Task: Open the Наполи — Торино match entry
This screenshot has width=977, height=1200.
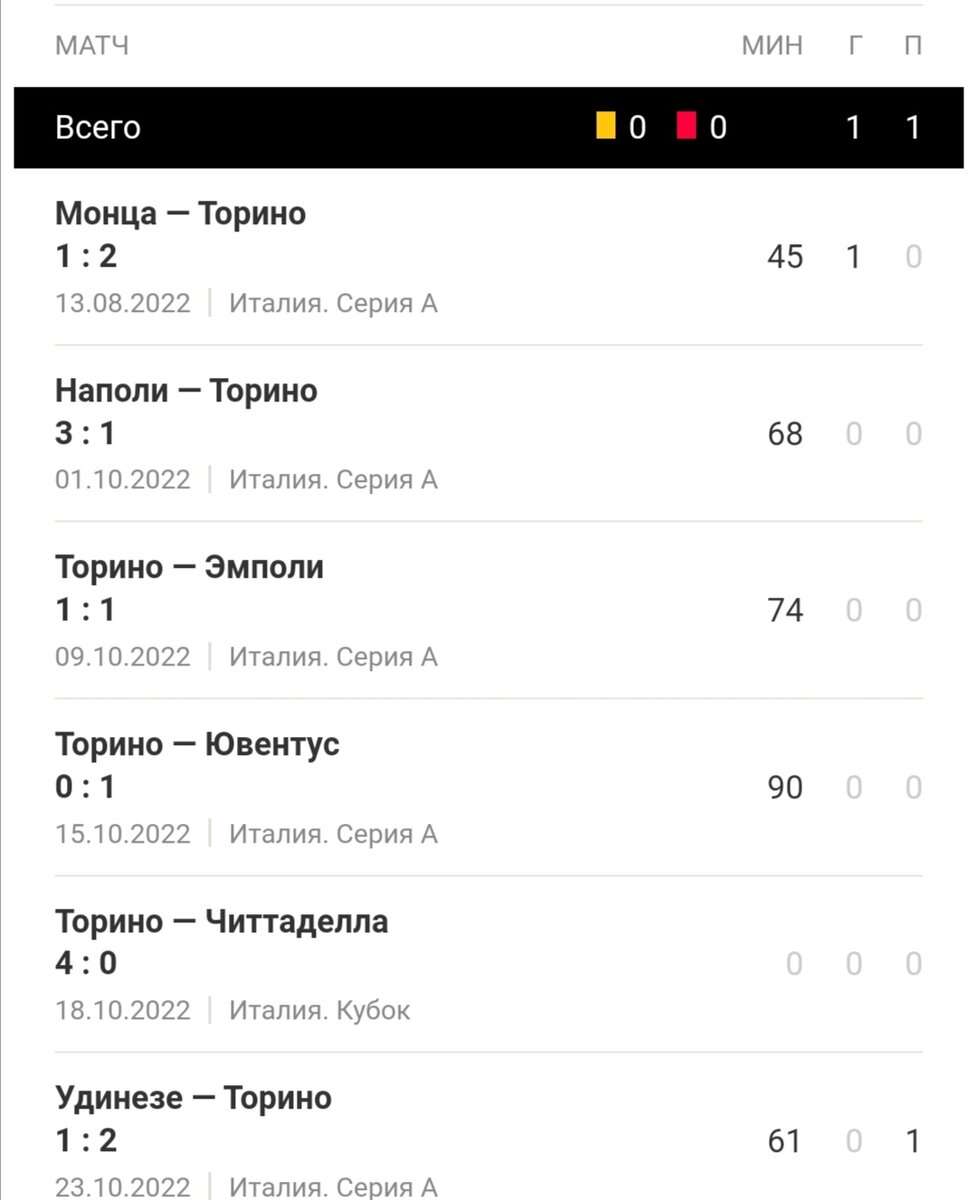Action: 185,390
